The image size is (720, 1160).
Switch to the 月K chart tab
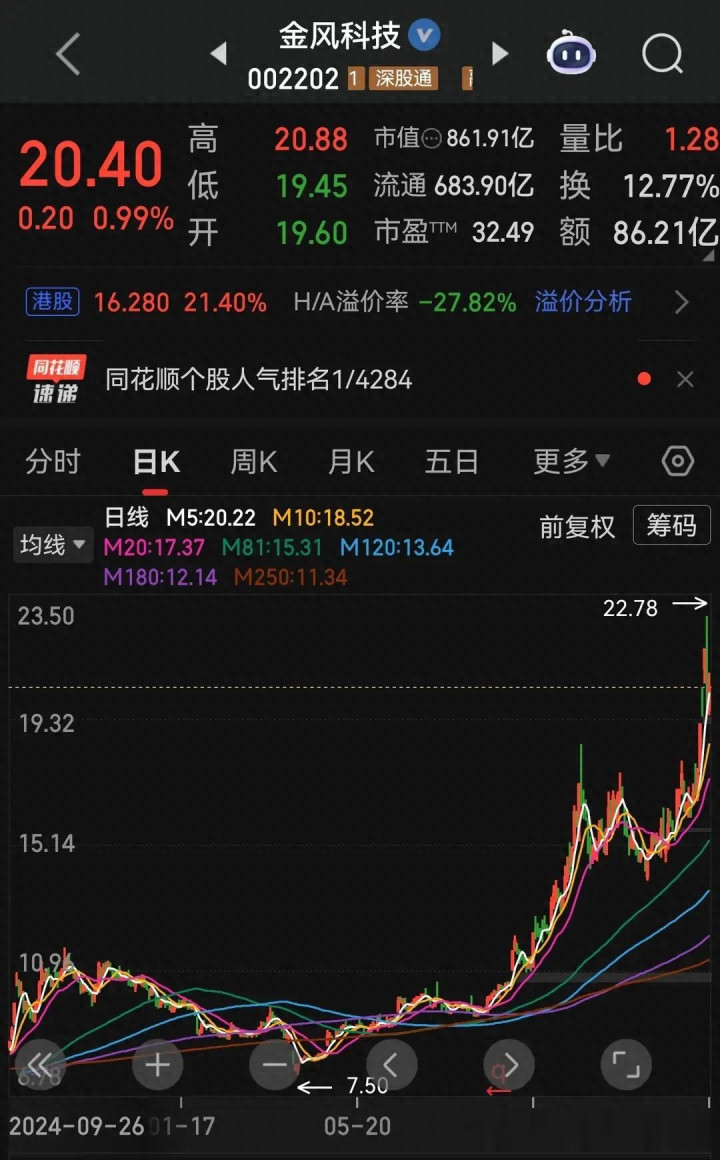[351, 461]
